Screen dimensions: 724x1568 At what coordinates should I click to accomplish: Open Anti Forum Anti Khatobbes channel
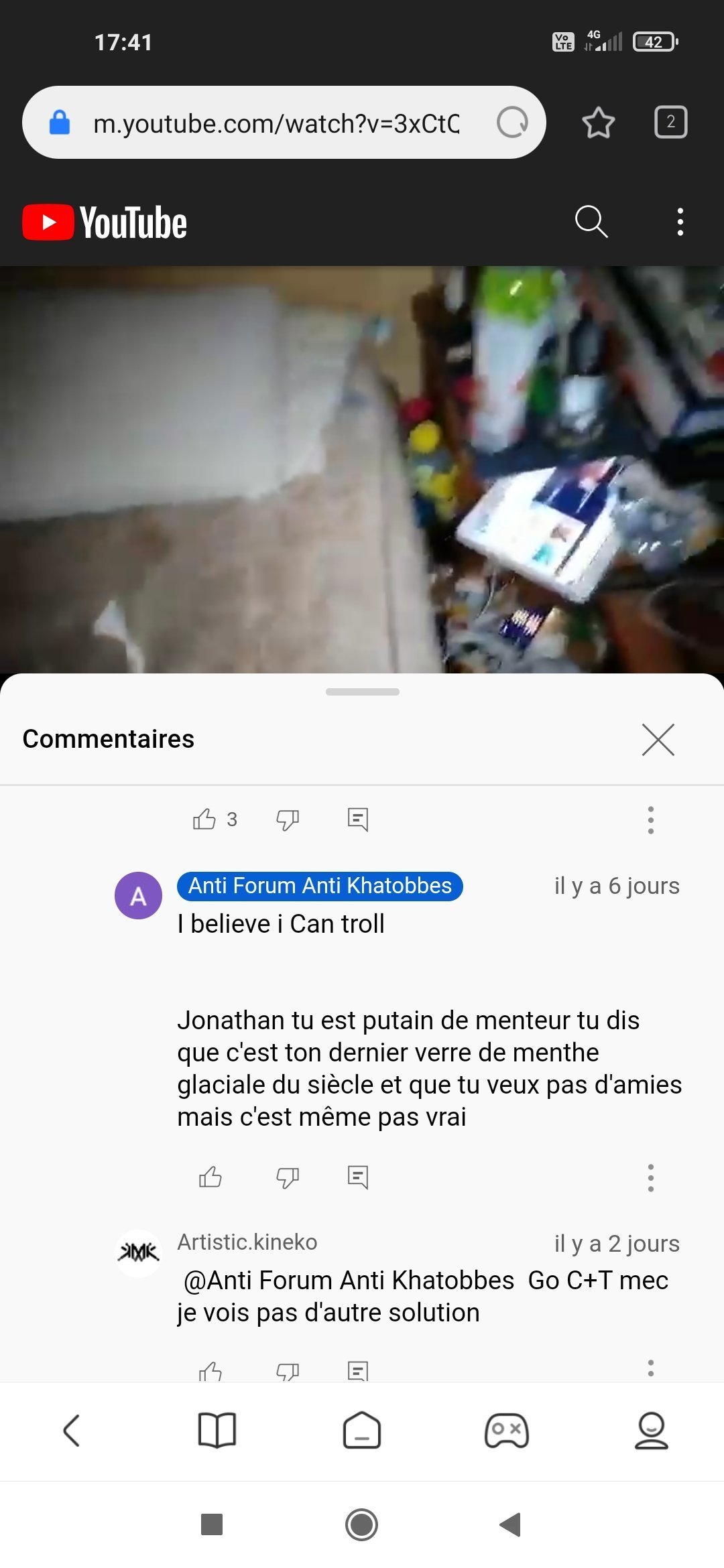point(320,886)
